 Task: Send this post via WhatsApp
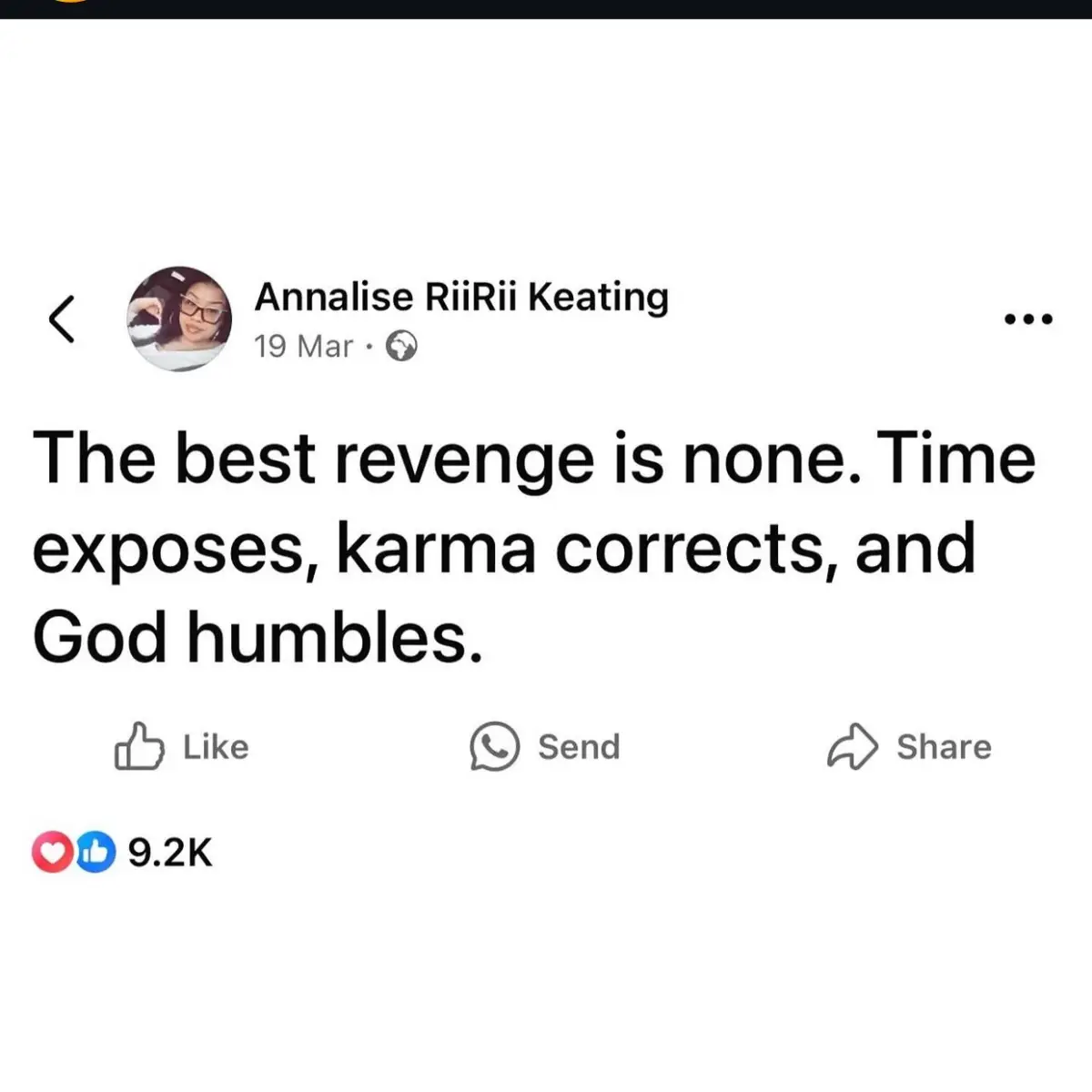click(545, 747)
